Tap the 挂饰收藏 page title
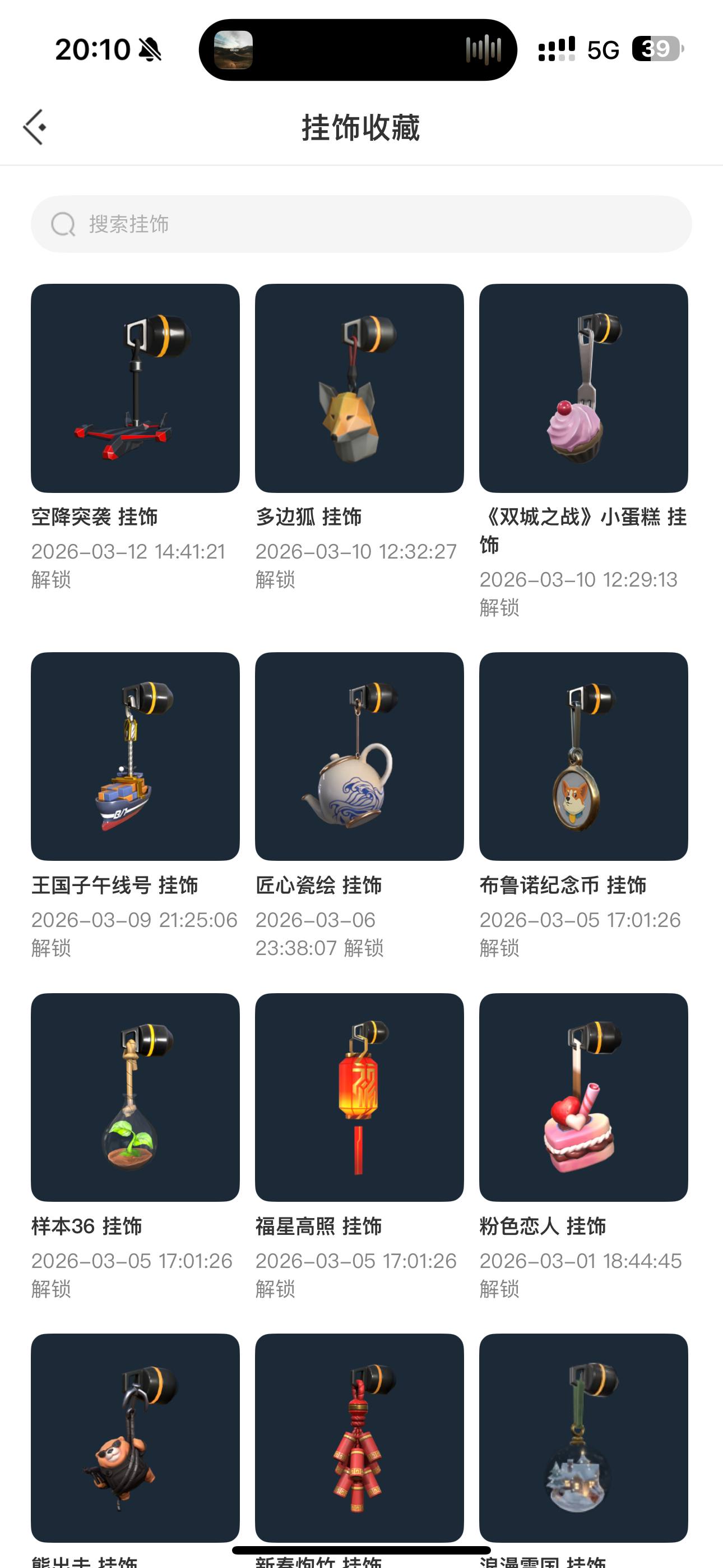This screenshot has height=1568, width=723. 361,127
